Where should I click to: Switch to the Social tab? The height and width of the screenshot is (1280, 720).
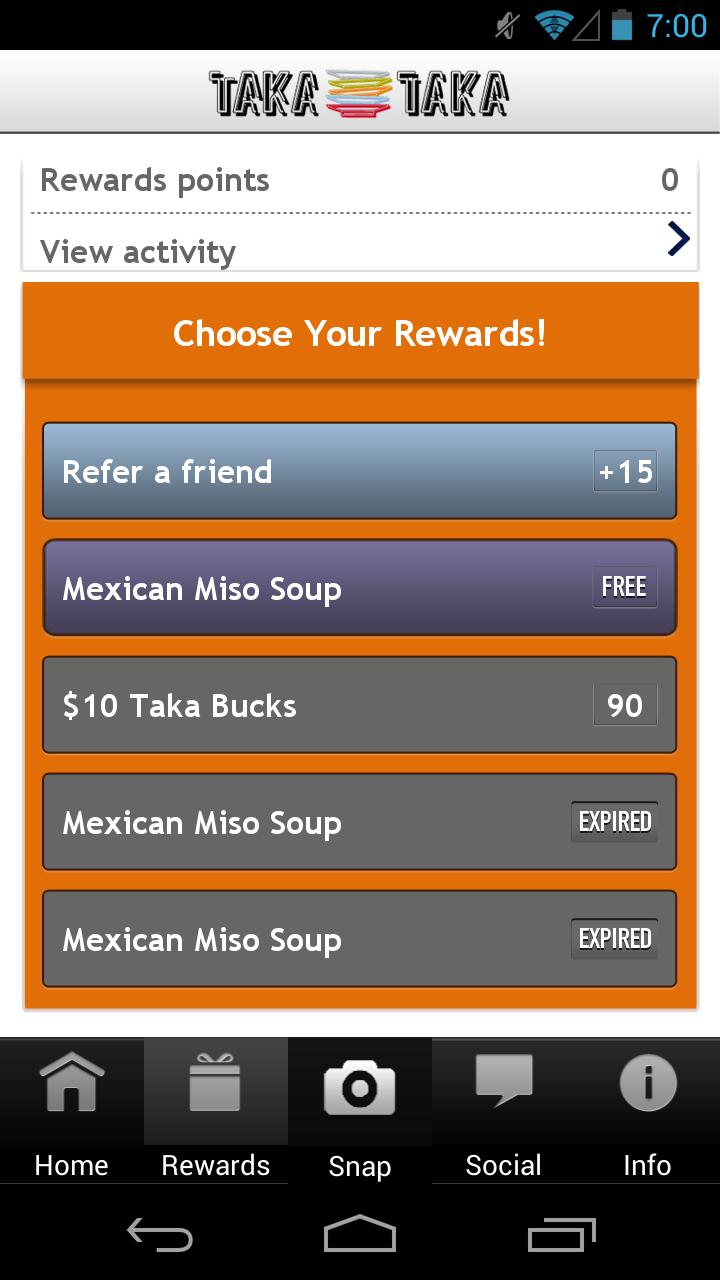[504, 1110]
